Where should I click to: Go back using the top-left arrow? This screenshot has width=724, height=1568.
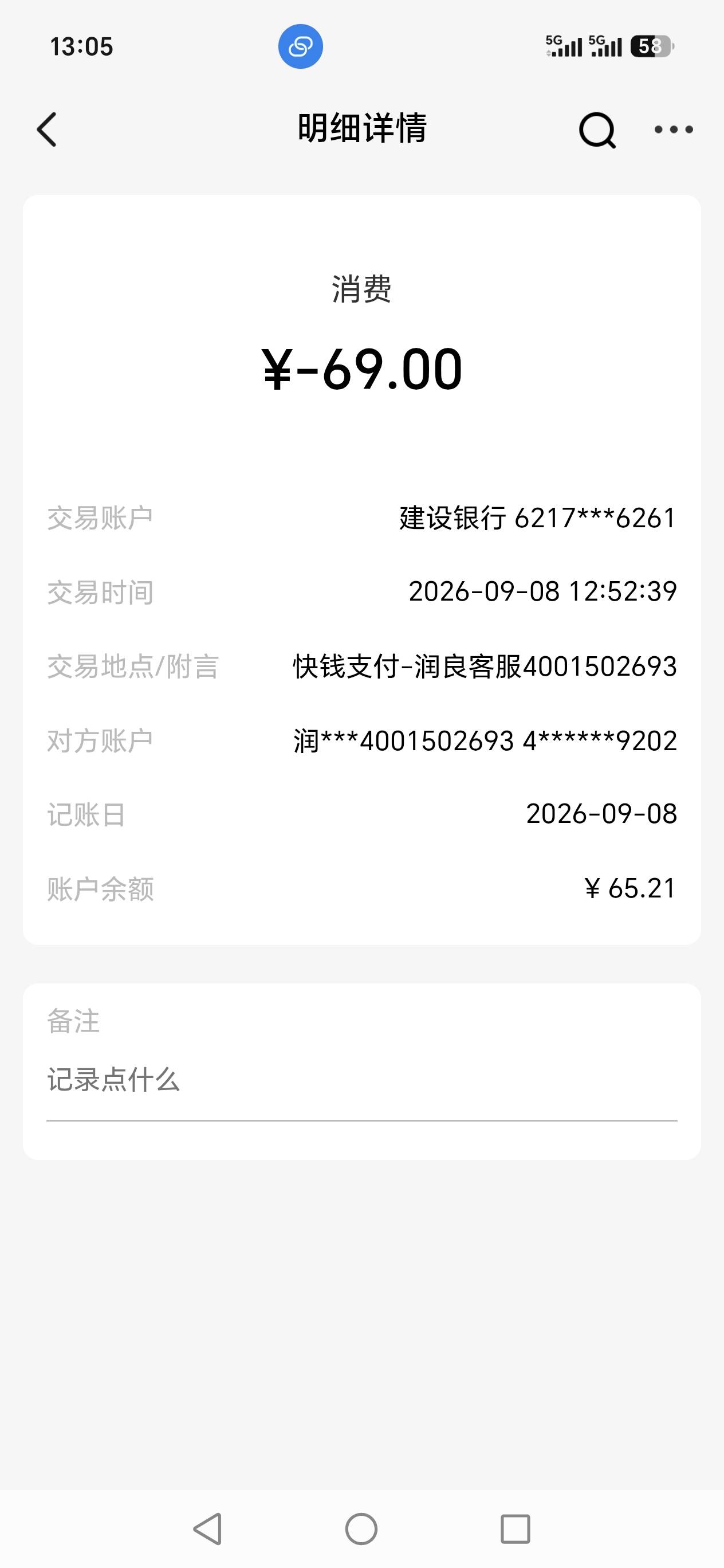(x=47, y=129)
